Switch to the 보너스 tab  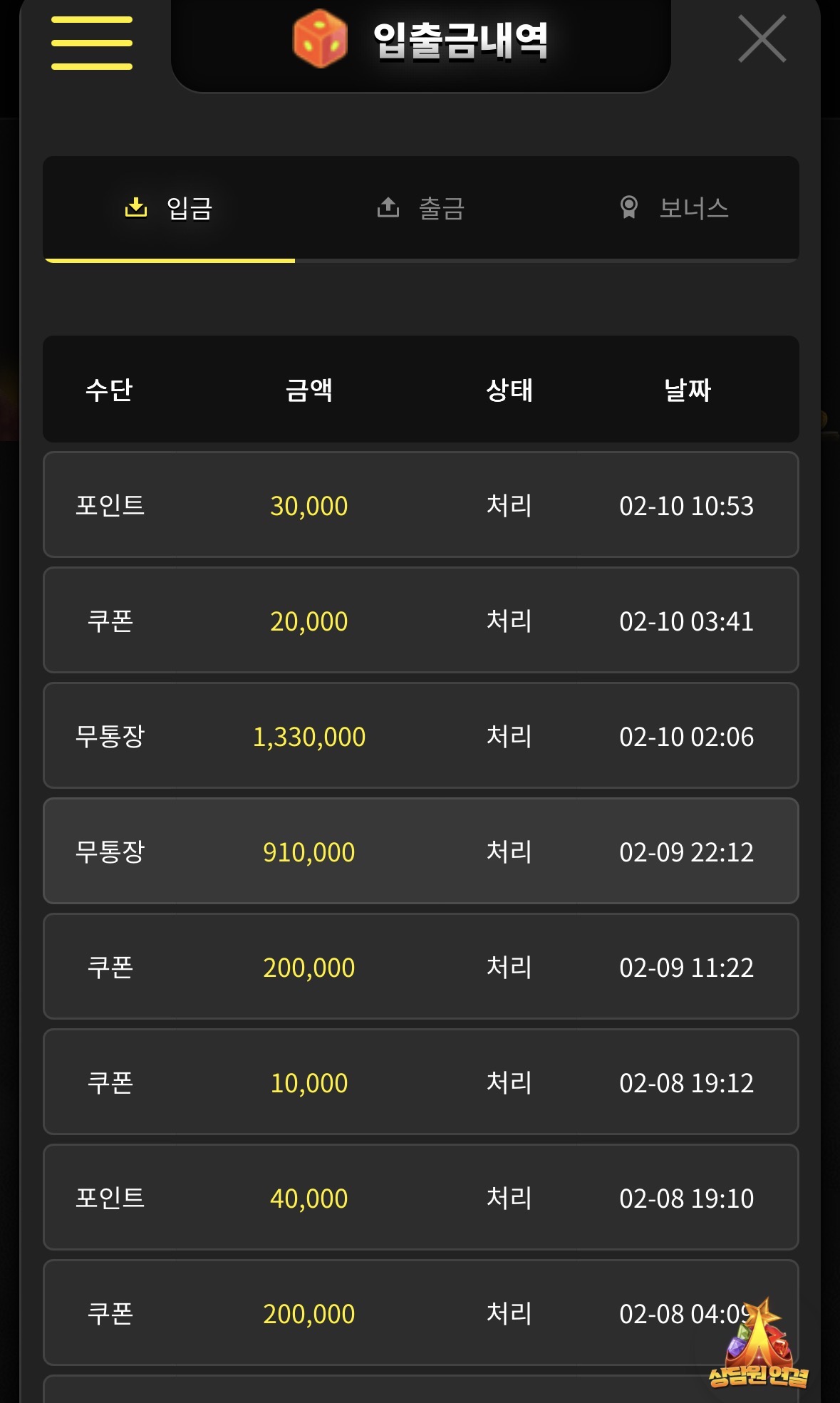tap(673, 208)
